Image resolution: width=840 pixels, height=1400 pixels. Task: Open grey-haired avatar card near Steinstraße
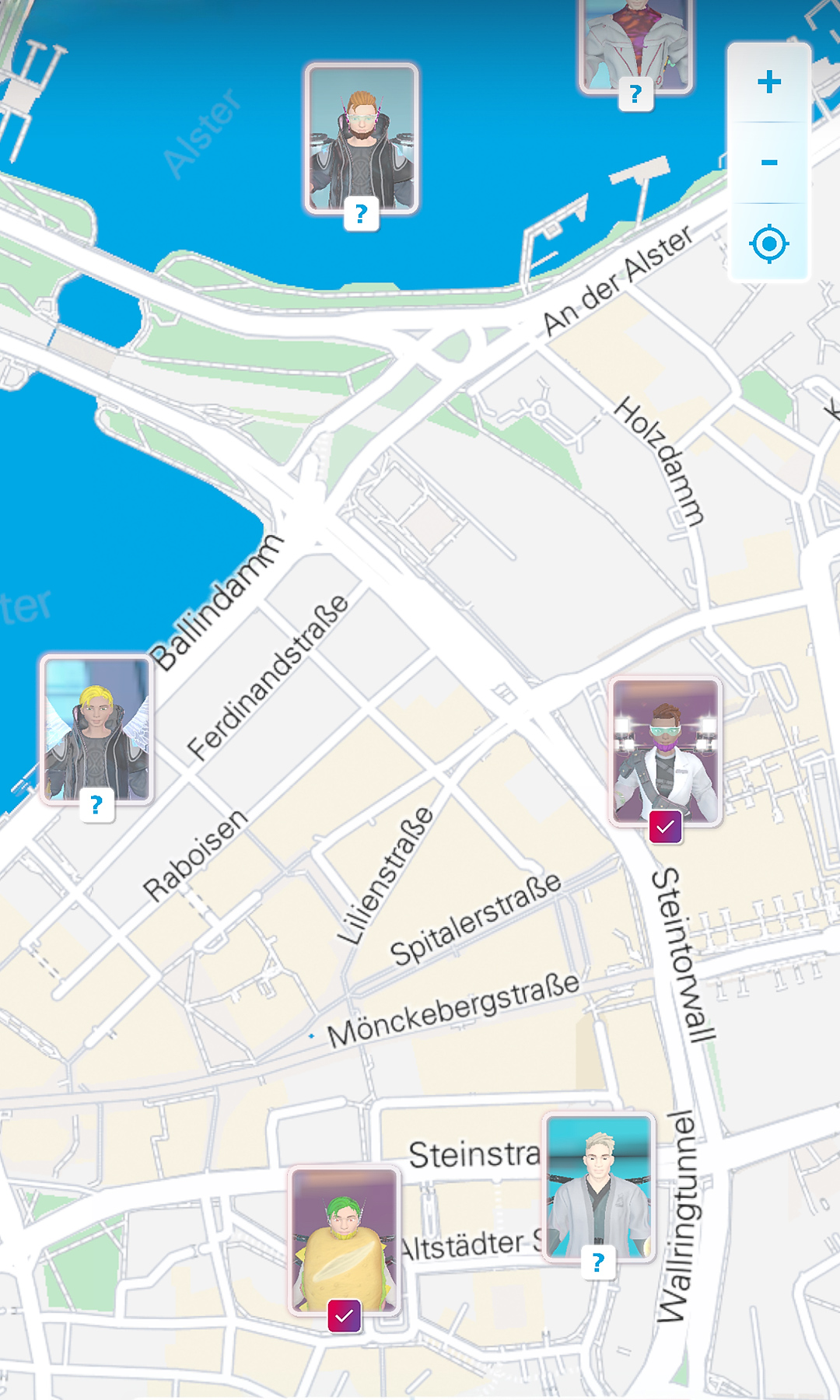pyautogui.click(x=599, y=1186)
